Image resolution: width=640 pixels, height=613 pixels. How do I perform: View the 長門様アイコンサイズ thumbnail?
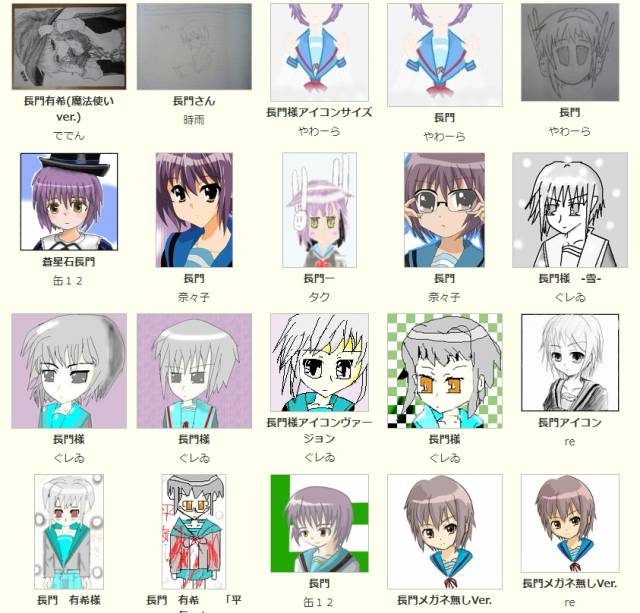tap(319, 52)
